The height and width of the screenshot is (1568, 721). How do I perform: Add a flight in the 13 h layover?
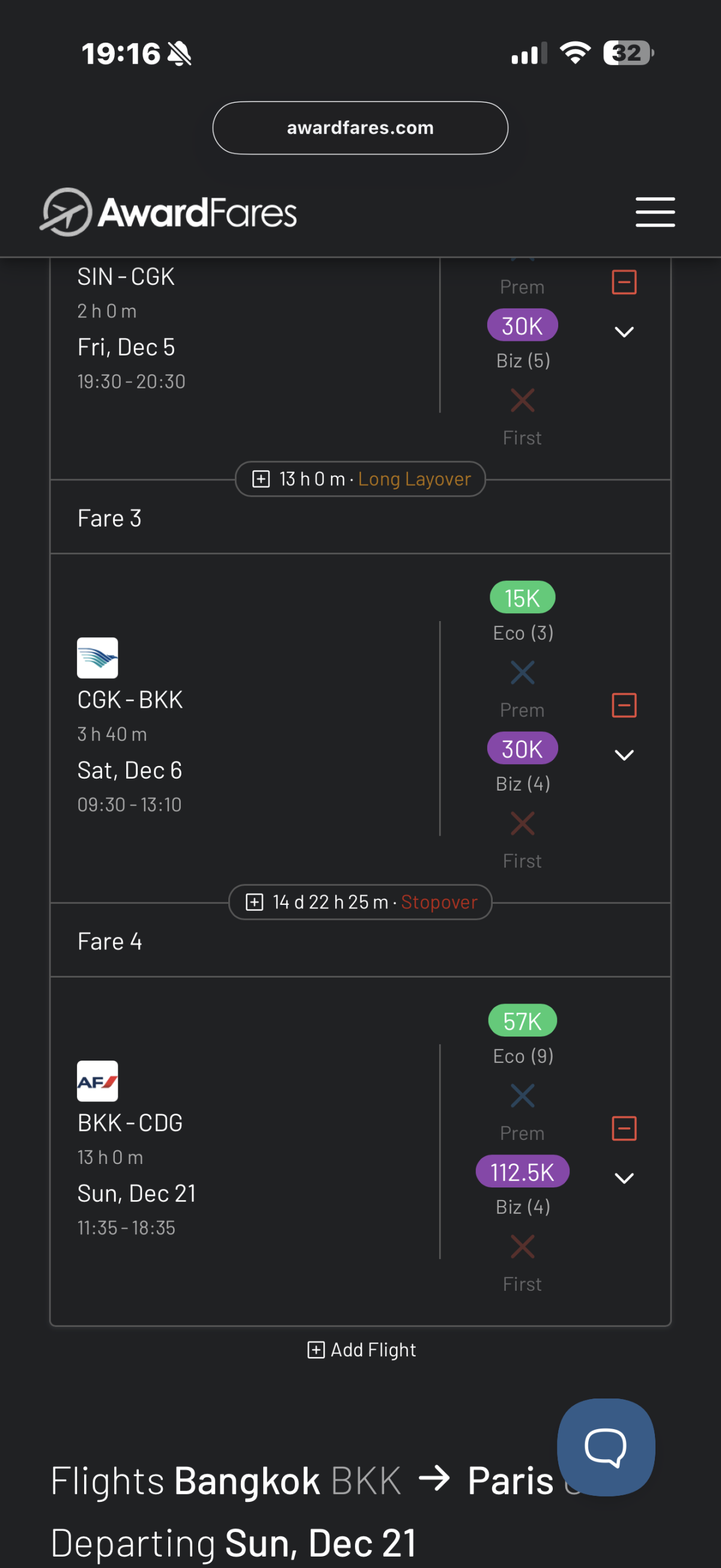click(261, 479)
